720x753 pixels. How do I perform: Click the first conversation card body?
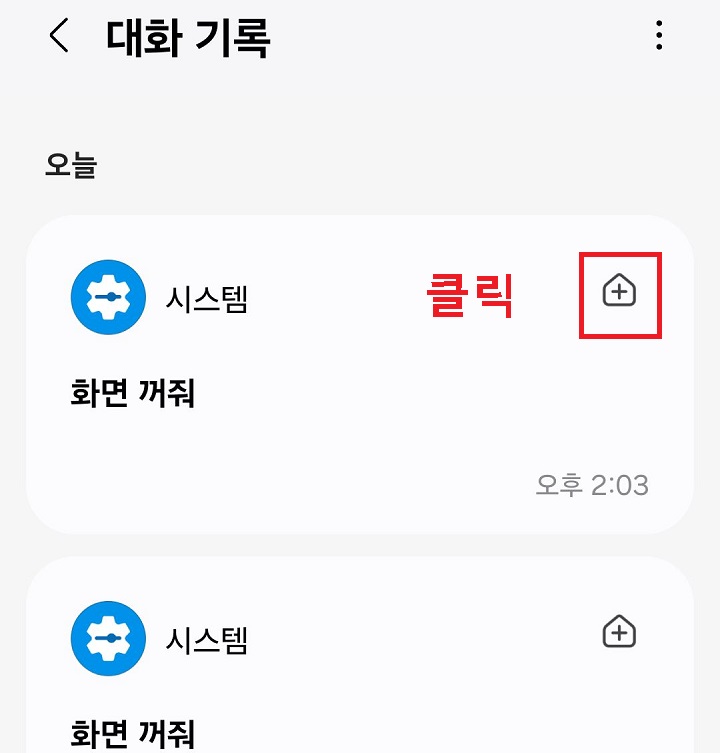point(360,440)
